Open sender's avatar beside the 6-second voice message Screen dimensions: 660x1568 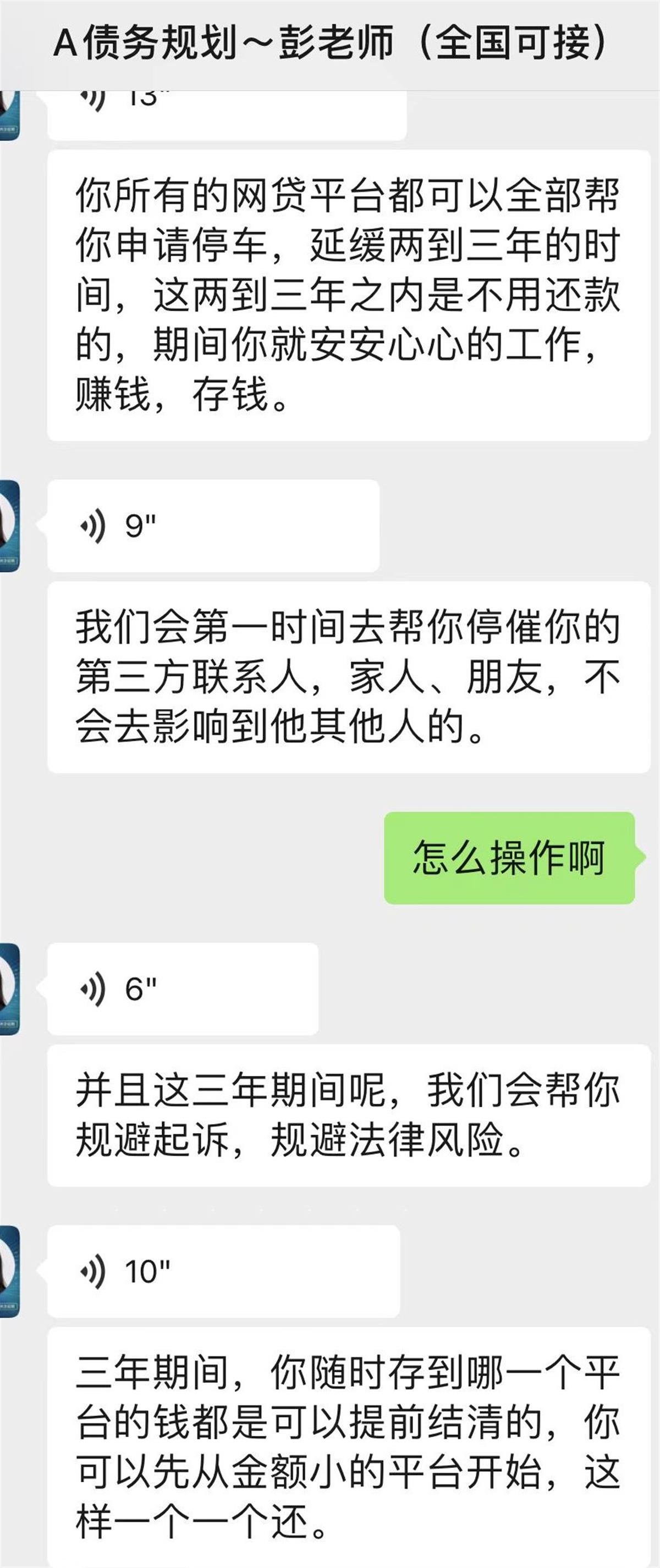click(x=10, y=989)
